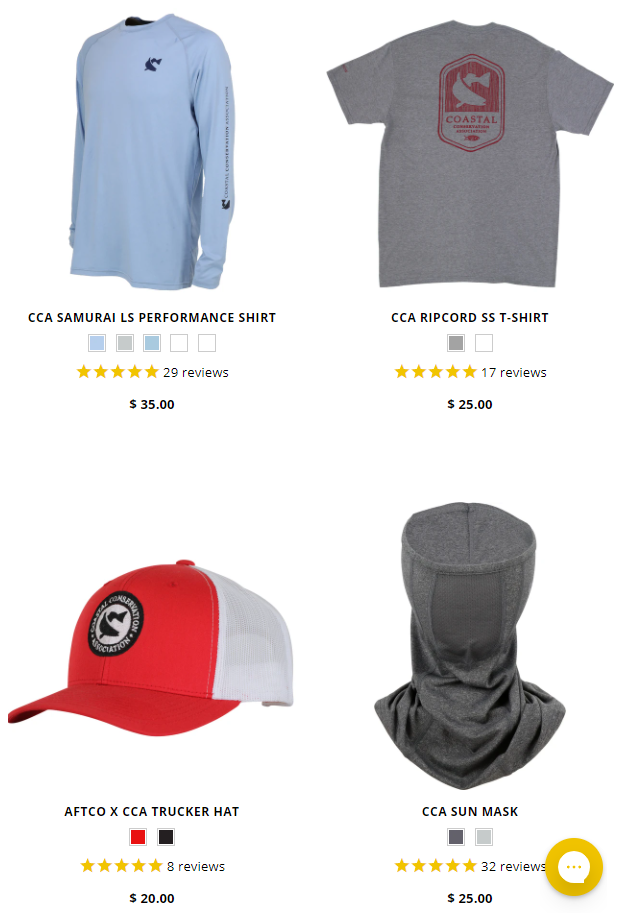This screenshot has width=618, height=913.
Task: Select the red swatch for Trucker Hat
Action: tap(138, 837)
